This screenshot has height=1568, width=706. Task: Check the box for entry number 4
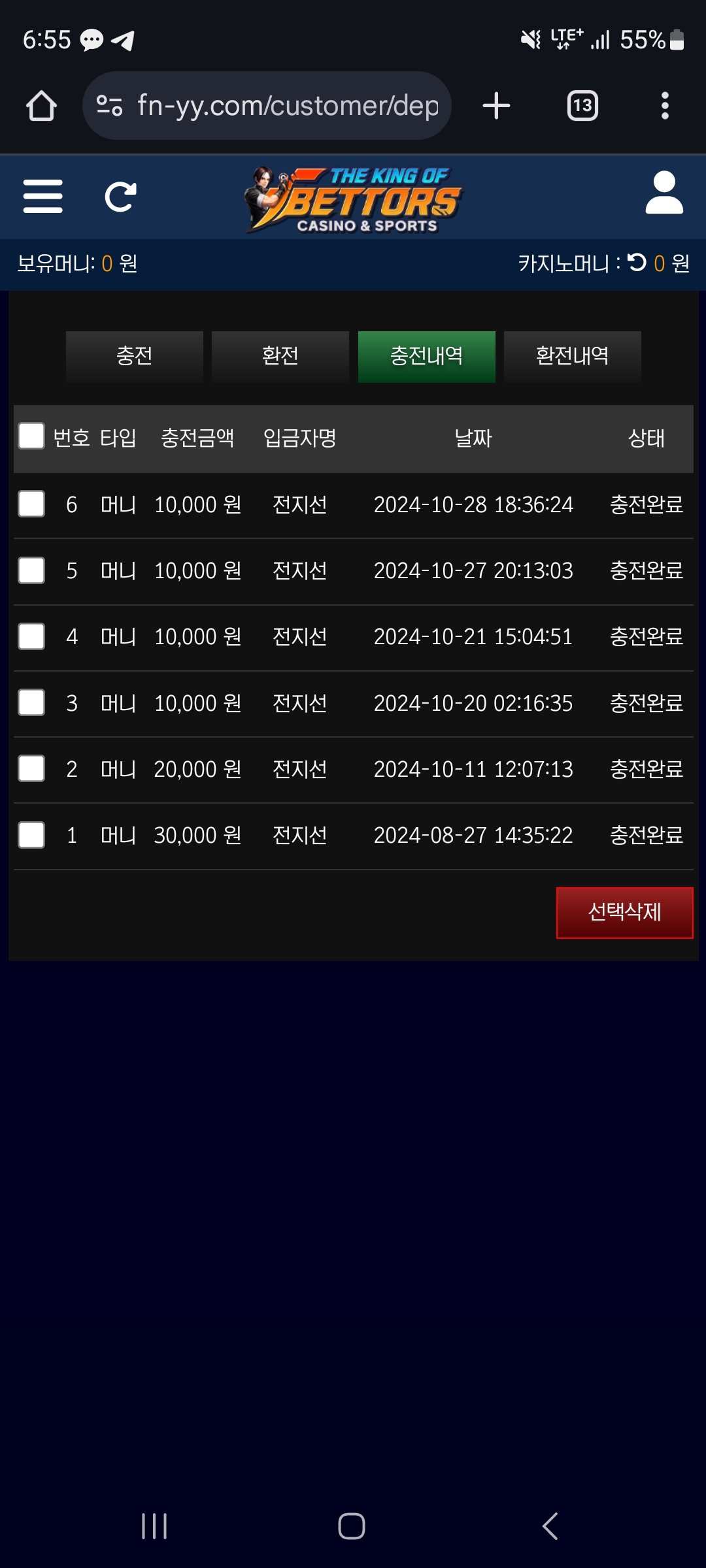pyautogui.click(x=31, y=636)
